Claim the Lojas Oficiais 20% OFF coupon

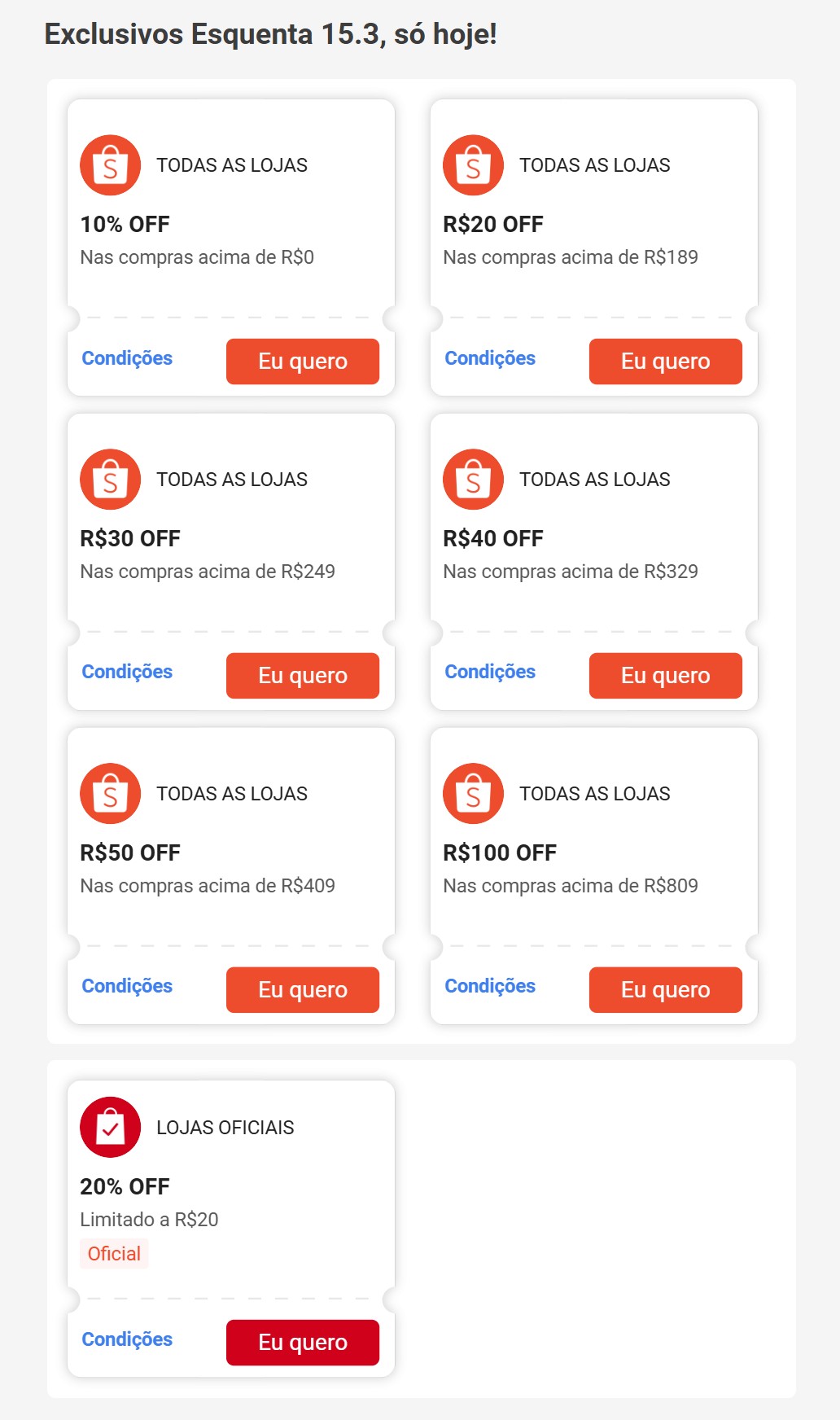tap(302, 1342)
